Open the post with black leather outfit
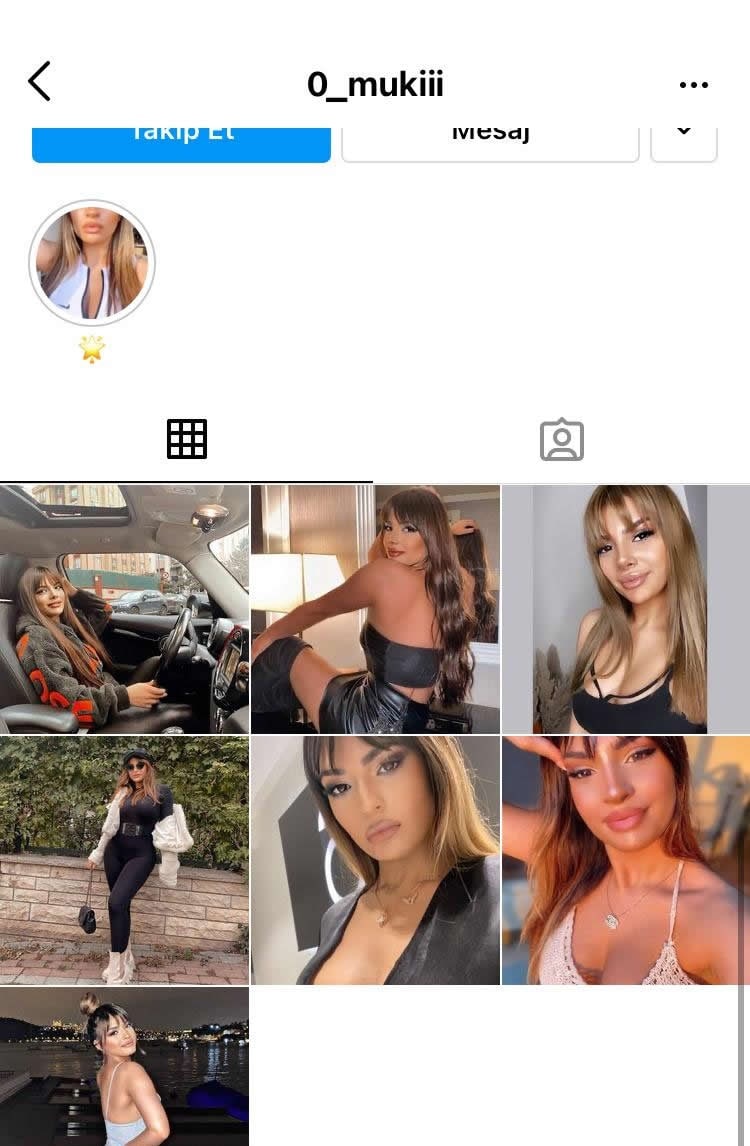The image size is (750, 1146). tap(375, 610)
